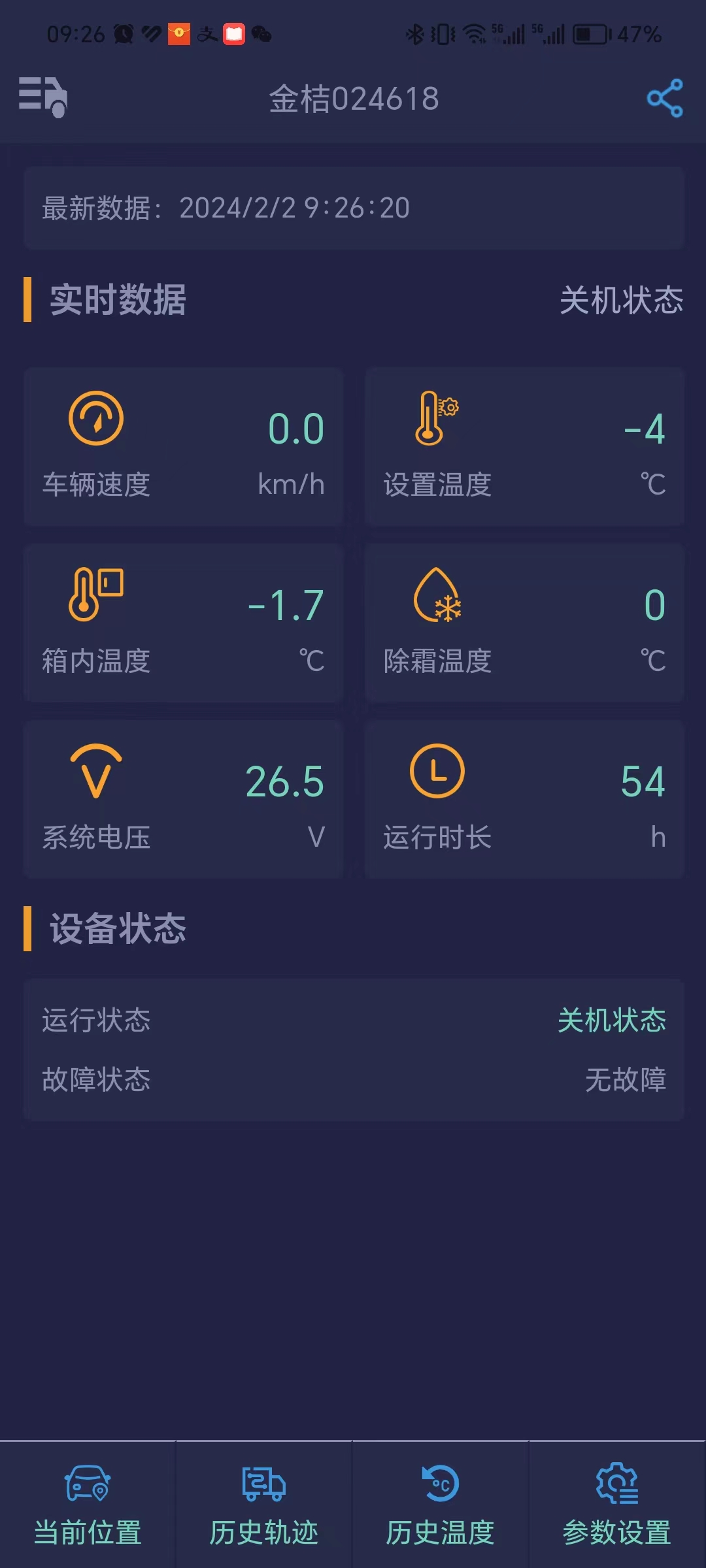Open the vehicle list menu icon
Viewport: 706px width, 1568px height.
click(43, 97)
